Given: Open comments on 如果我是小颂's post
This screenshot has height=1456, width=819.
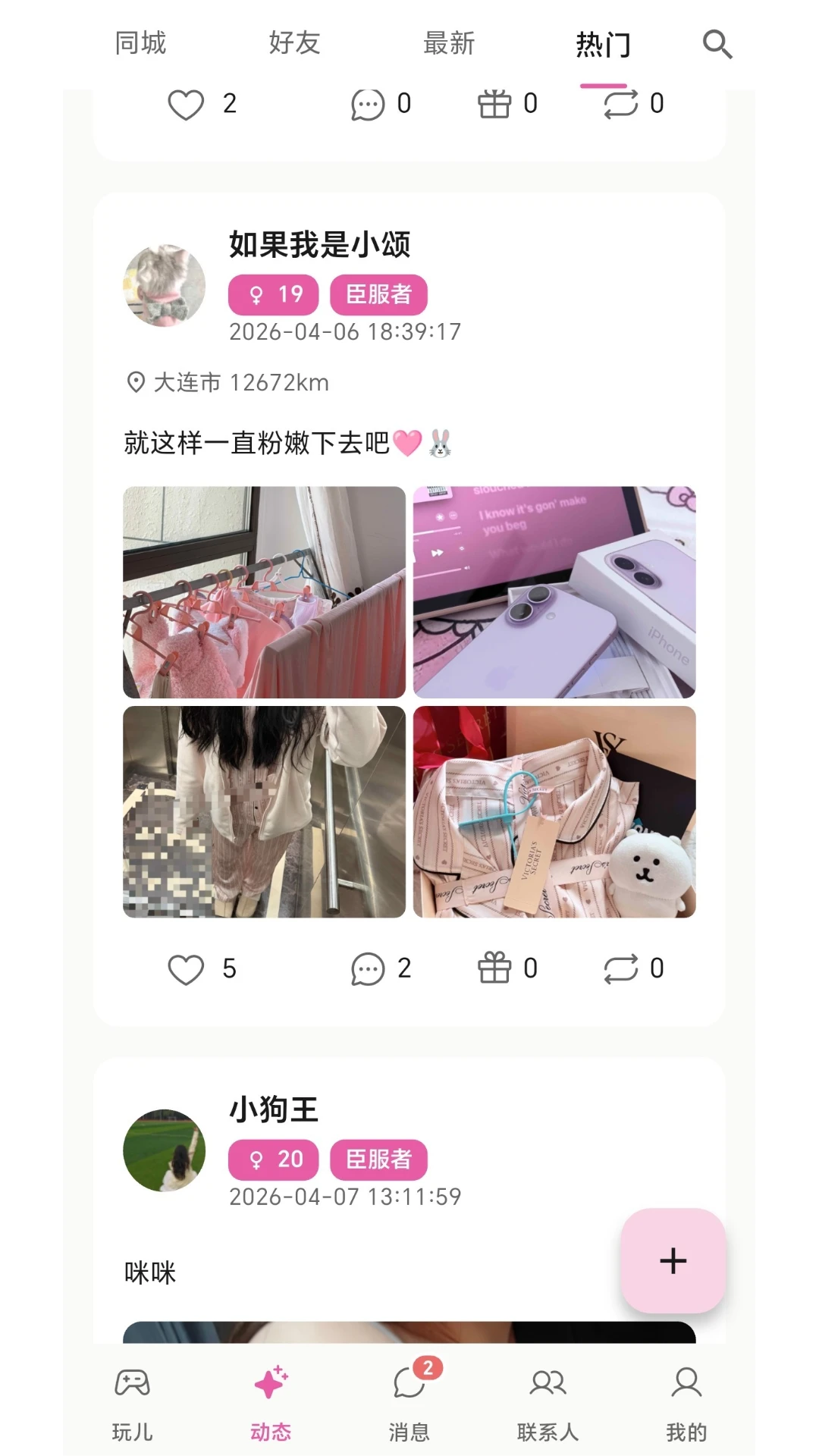Looking at the screenshot, I should 368,969.
